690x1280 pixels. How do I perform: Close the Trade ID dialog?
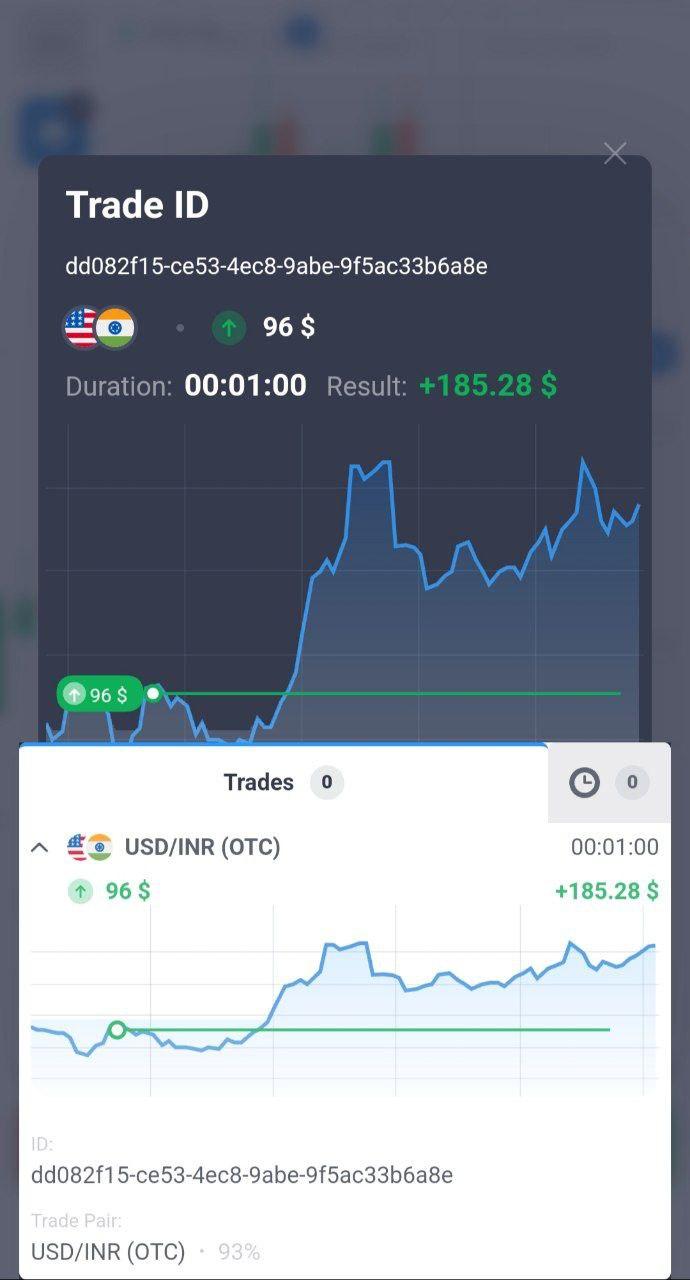615,153
